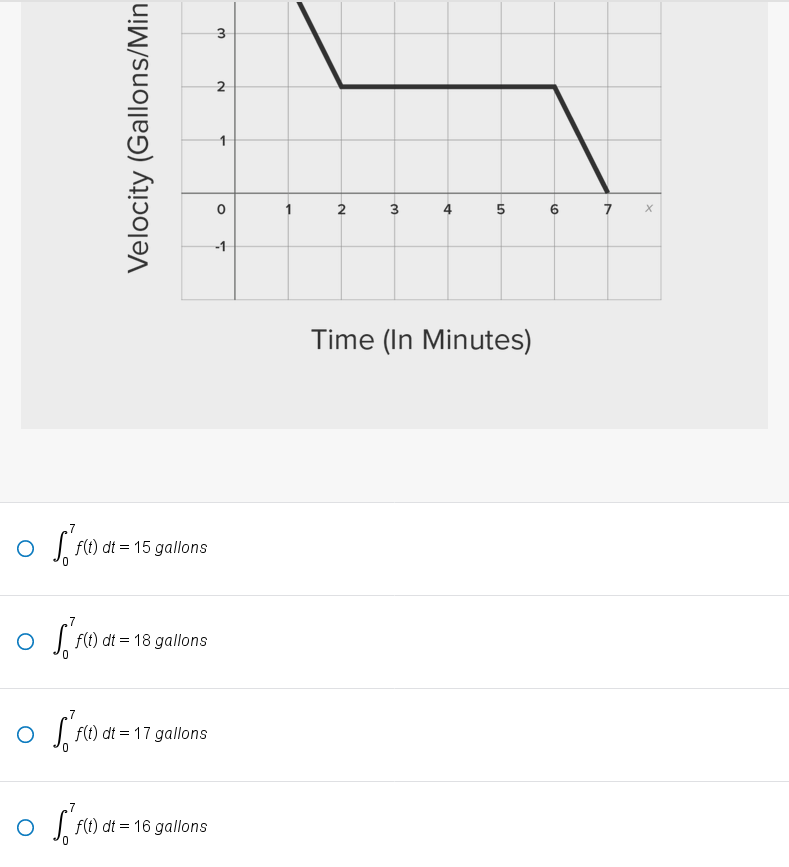Image resolution: width=789 pixels, height=867 pixels.
Task: Select the radio button for 18 gallons
Action: 25,641
